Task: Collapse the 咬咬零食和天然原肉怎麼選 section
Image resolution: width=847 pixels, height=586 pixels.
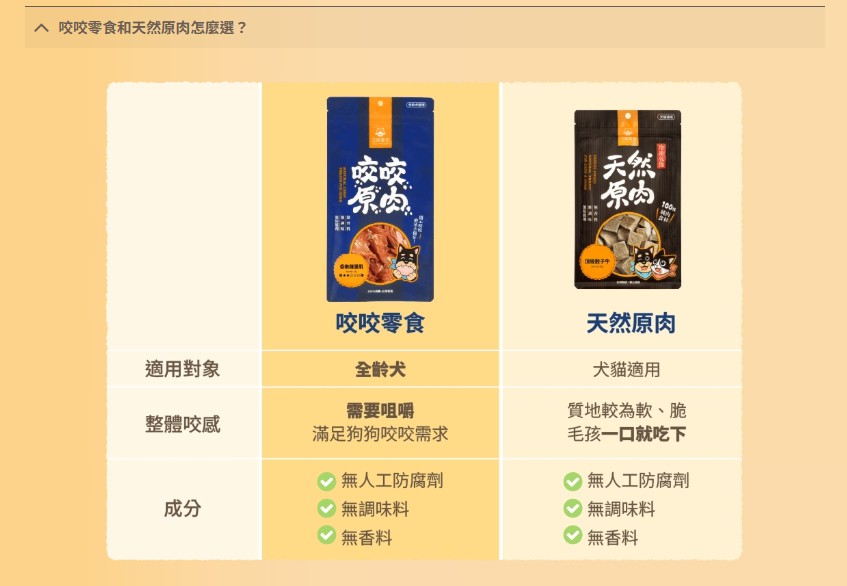Action: coord(41,28)
